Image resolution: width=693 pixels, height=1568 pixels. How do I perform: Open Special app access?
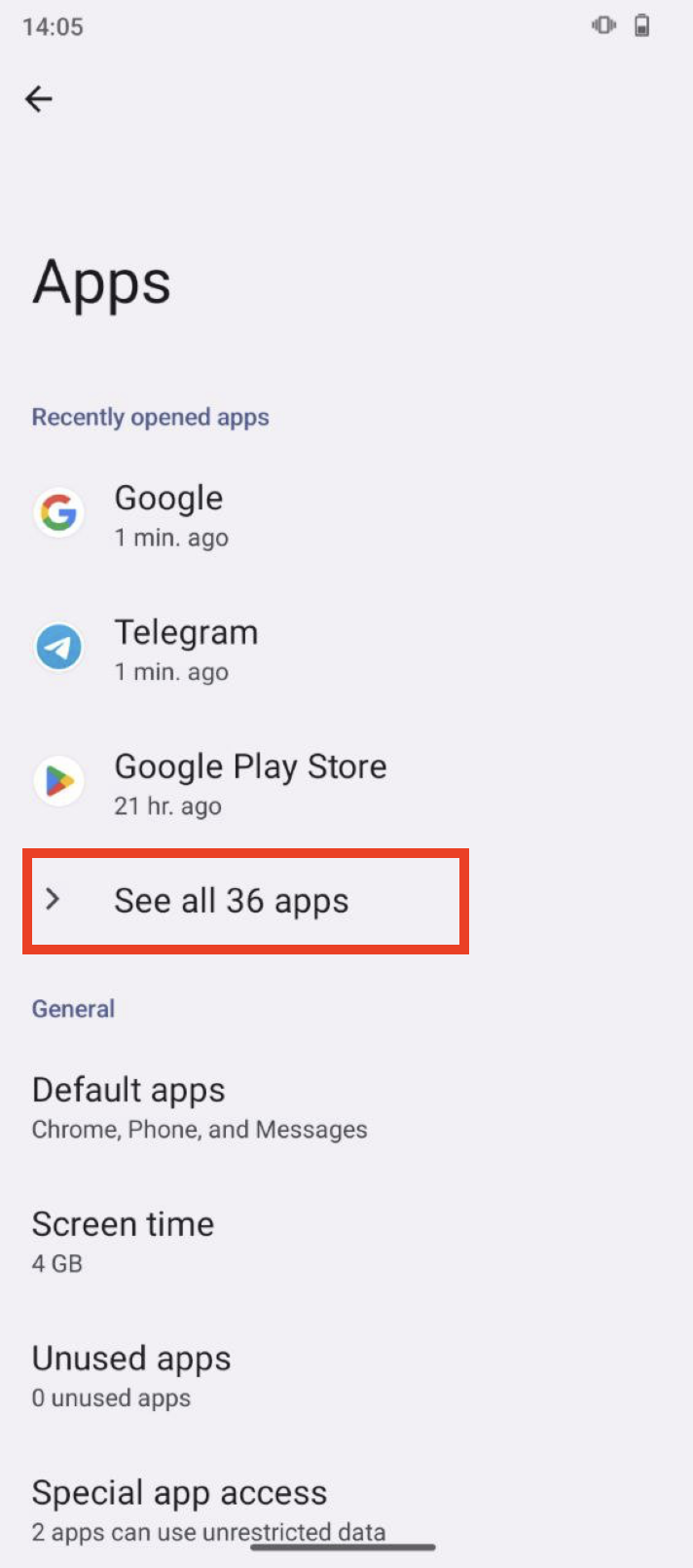click(x=180, y=1508)
